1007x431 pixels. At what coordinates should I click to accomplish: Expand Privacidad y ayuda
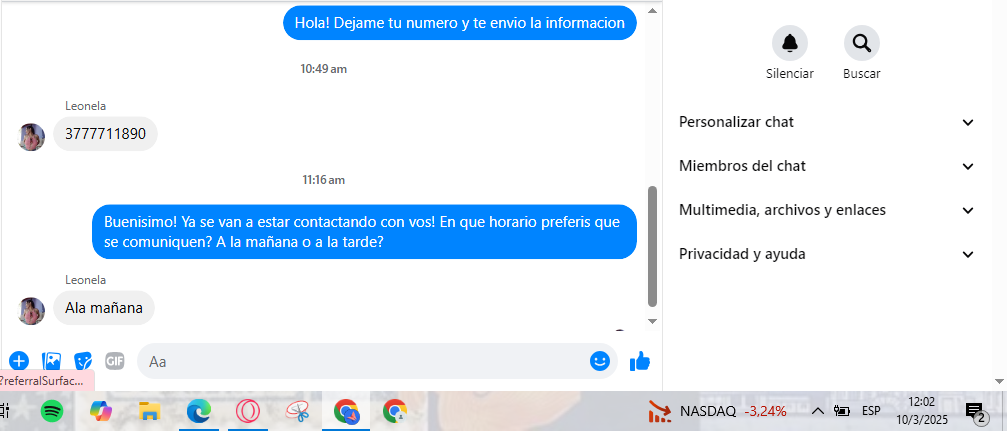point(826,254)
